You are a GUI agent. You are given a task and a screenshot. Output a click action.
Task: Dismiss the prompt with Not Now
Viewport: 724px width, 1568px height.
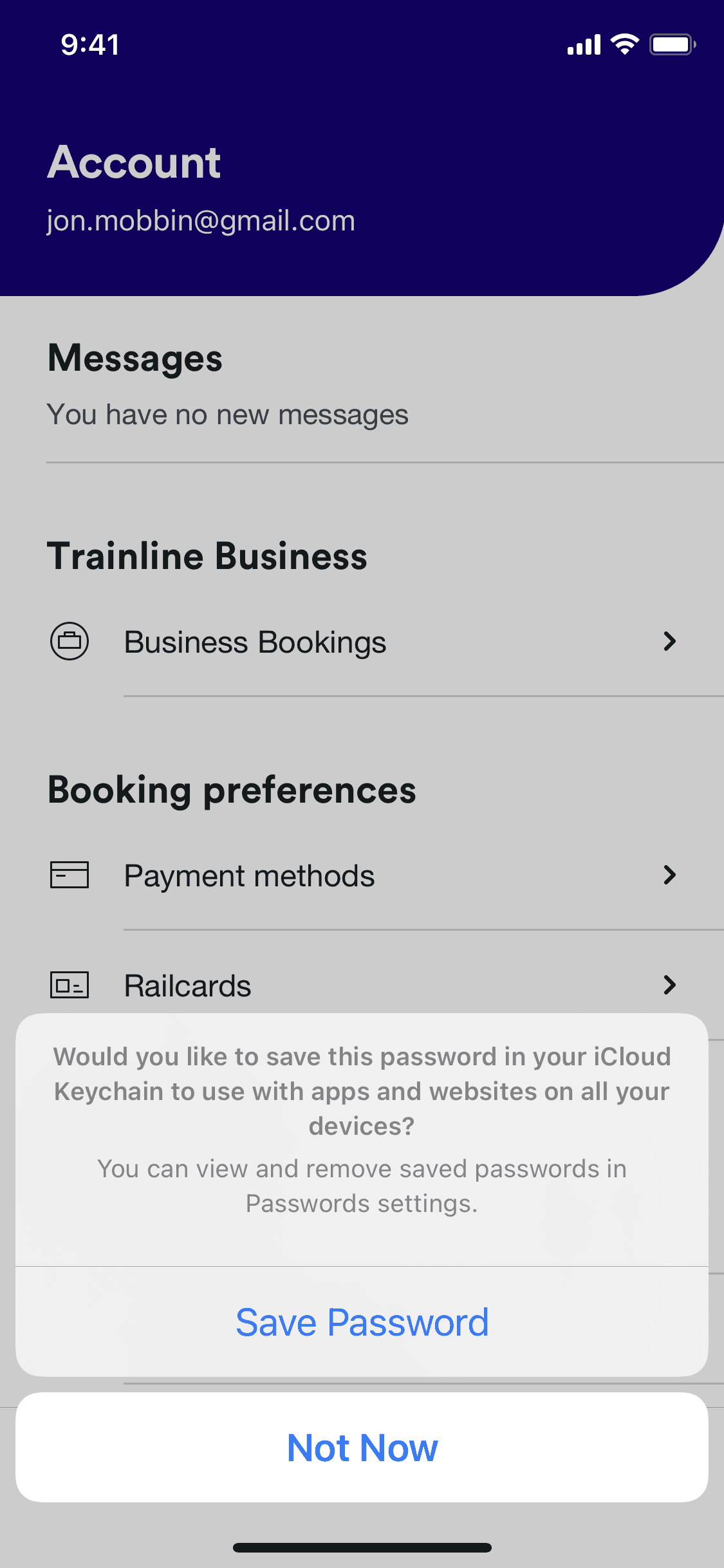pyautogui.click(x=362, y=1448)
